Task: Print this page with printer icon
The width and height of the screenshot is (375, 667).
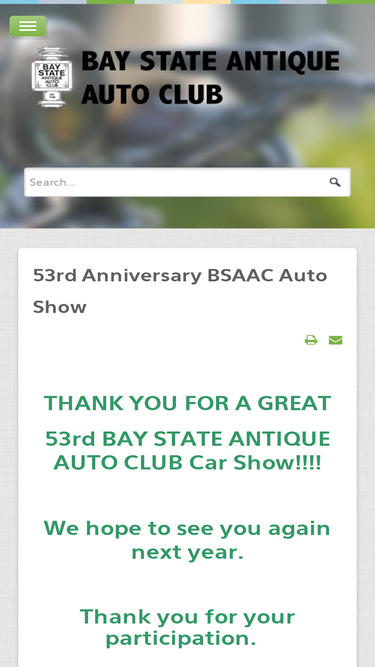Action: [x=311, y=340]
